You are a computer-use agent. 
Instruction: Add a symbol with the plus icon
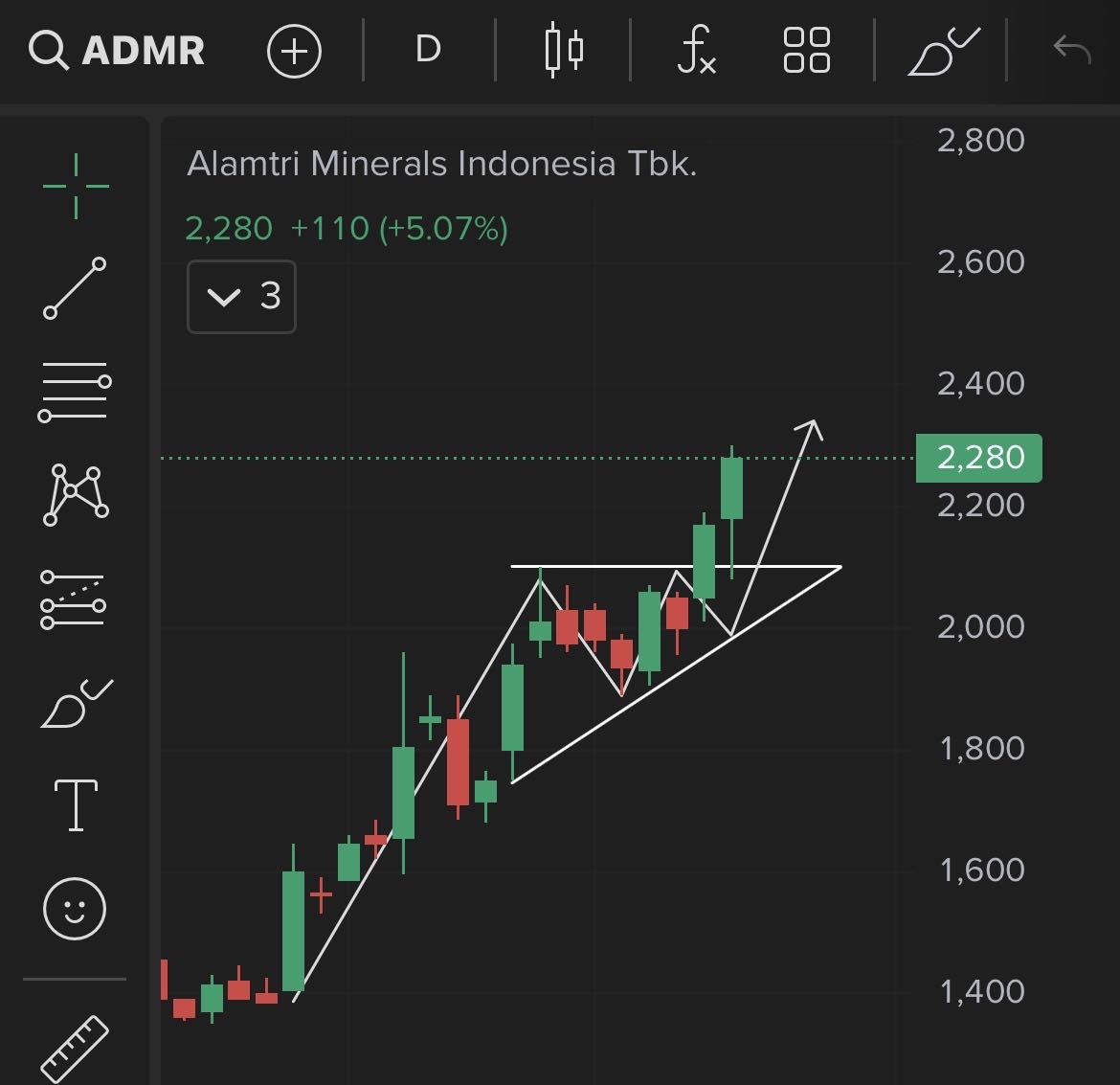click(x=293, y=50)
